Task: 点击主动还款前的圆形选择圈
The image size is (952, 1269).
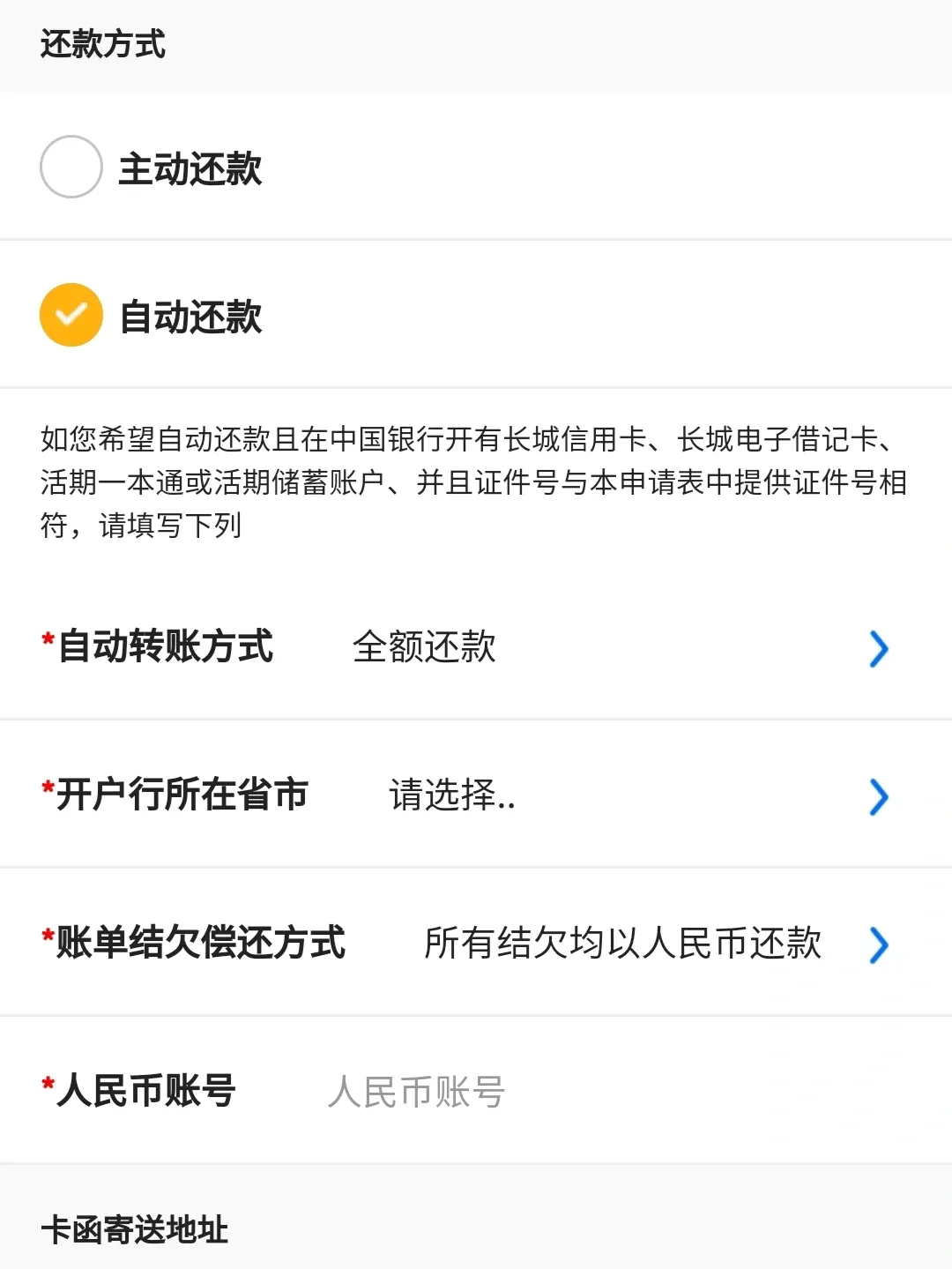Action: click(x=71, y=166)
